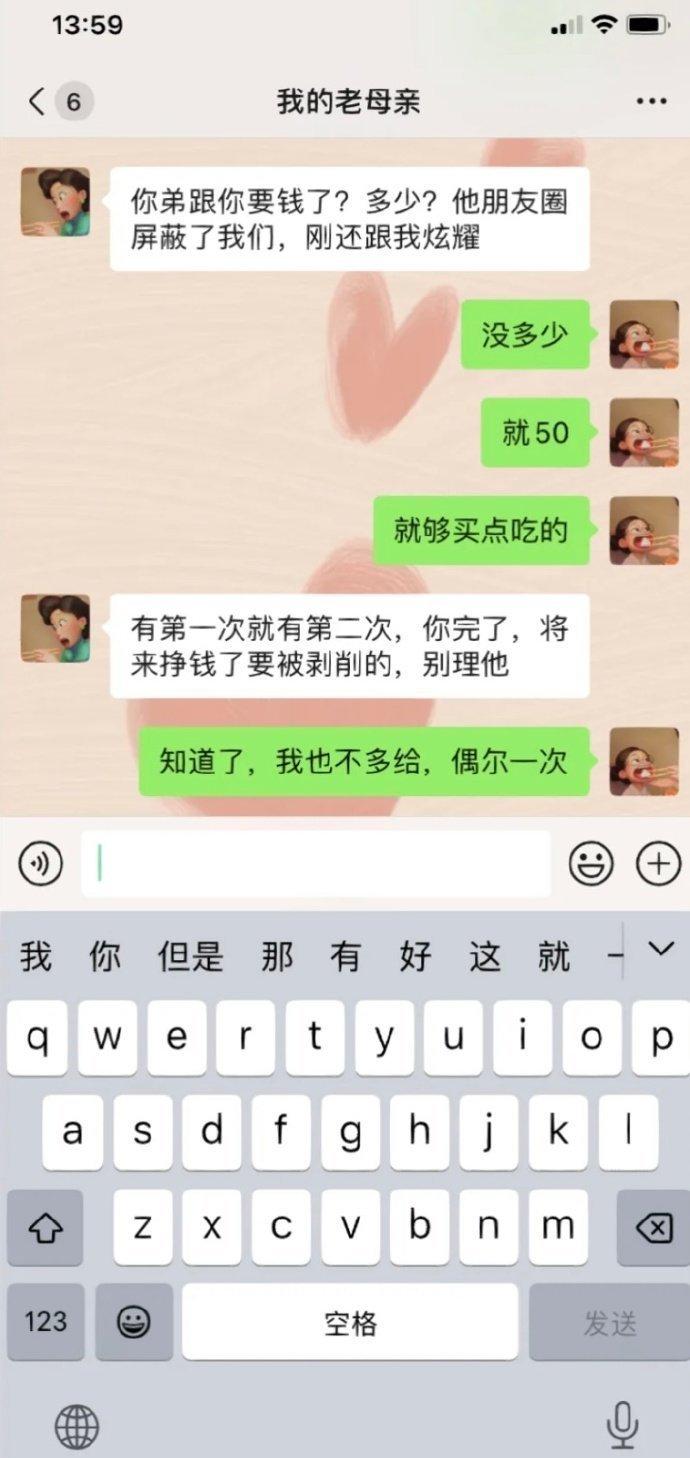The width and height of the screenshot is (690, 1458).
Task: Open the plus attachments menu
Action: tap(658, 863)
